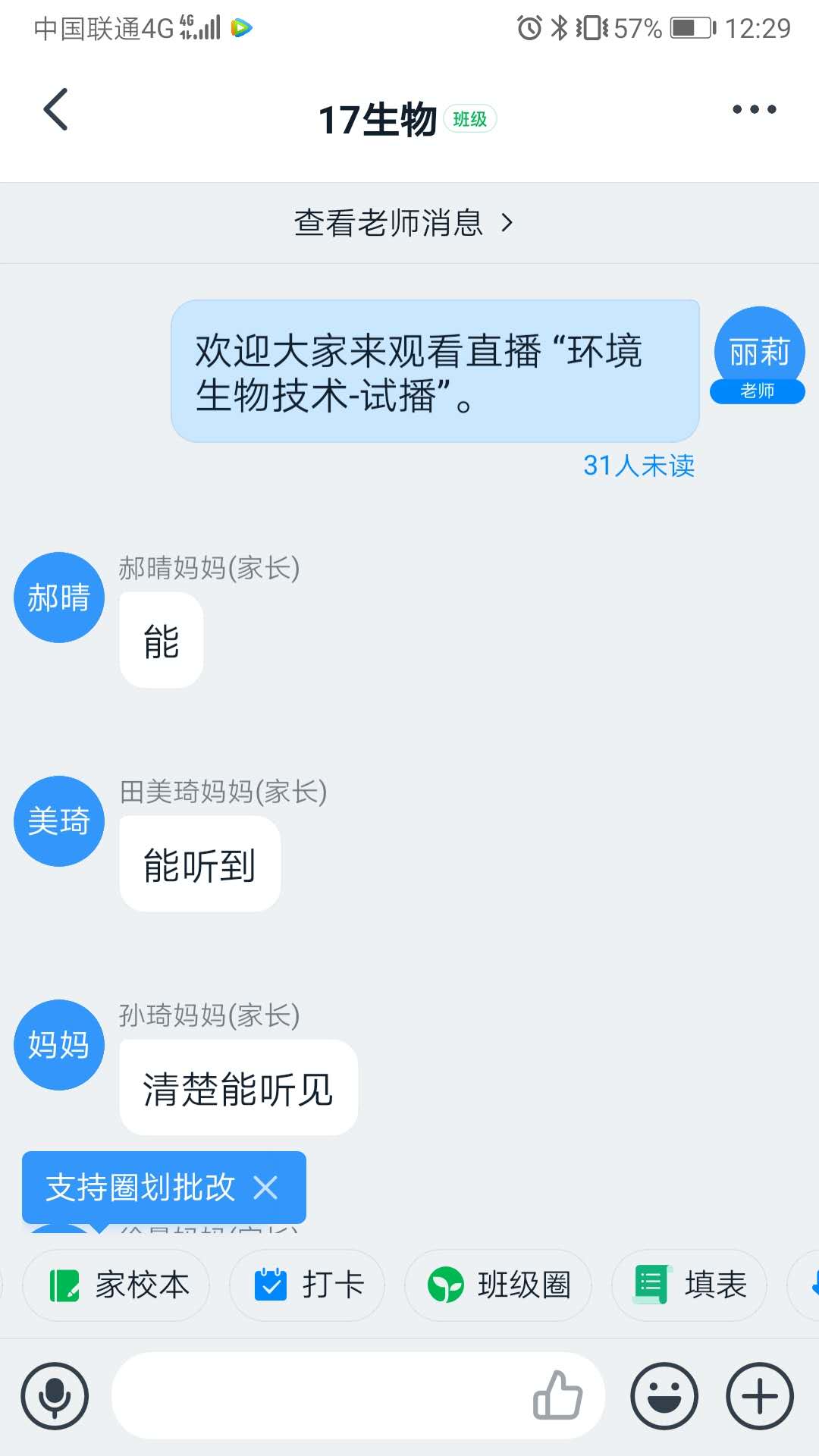The width and height of the screenshot is (819, 1456).
Task: Open 孙琦妈妈's avatar profile
Action: [x=59, y=1045]
